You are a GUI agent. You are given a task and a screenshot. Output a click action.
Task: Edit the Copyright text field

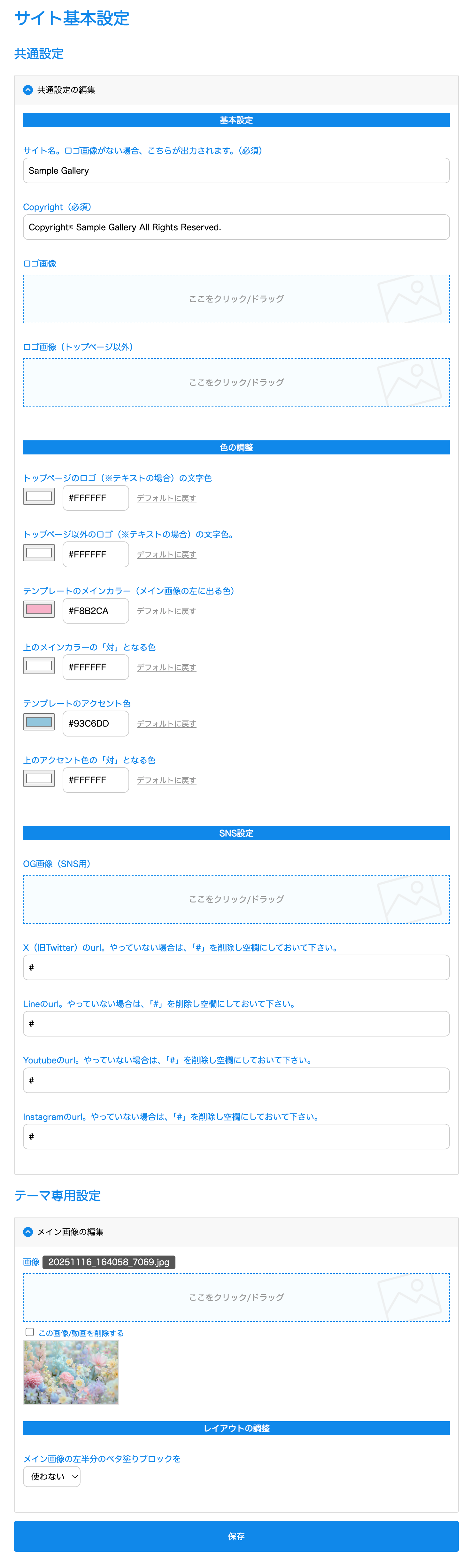point(236,227)
